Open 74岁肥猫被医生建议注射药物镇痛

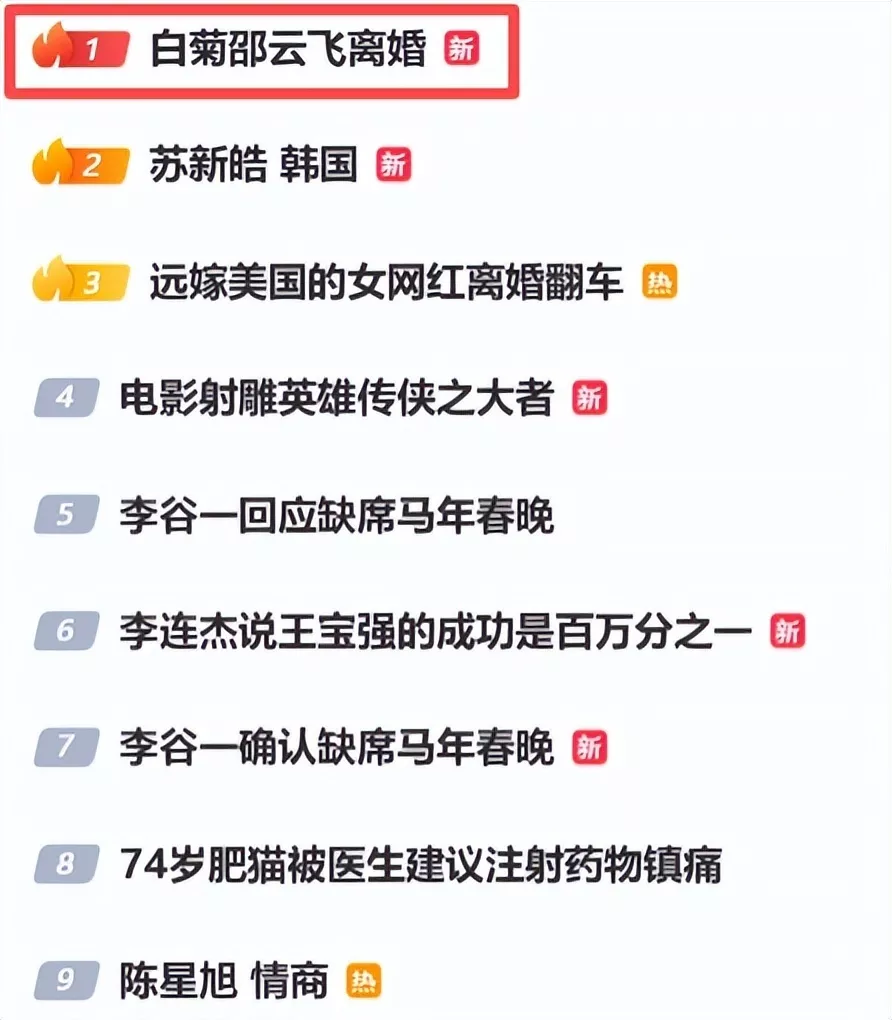point(420,864)
